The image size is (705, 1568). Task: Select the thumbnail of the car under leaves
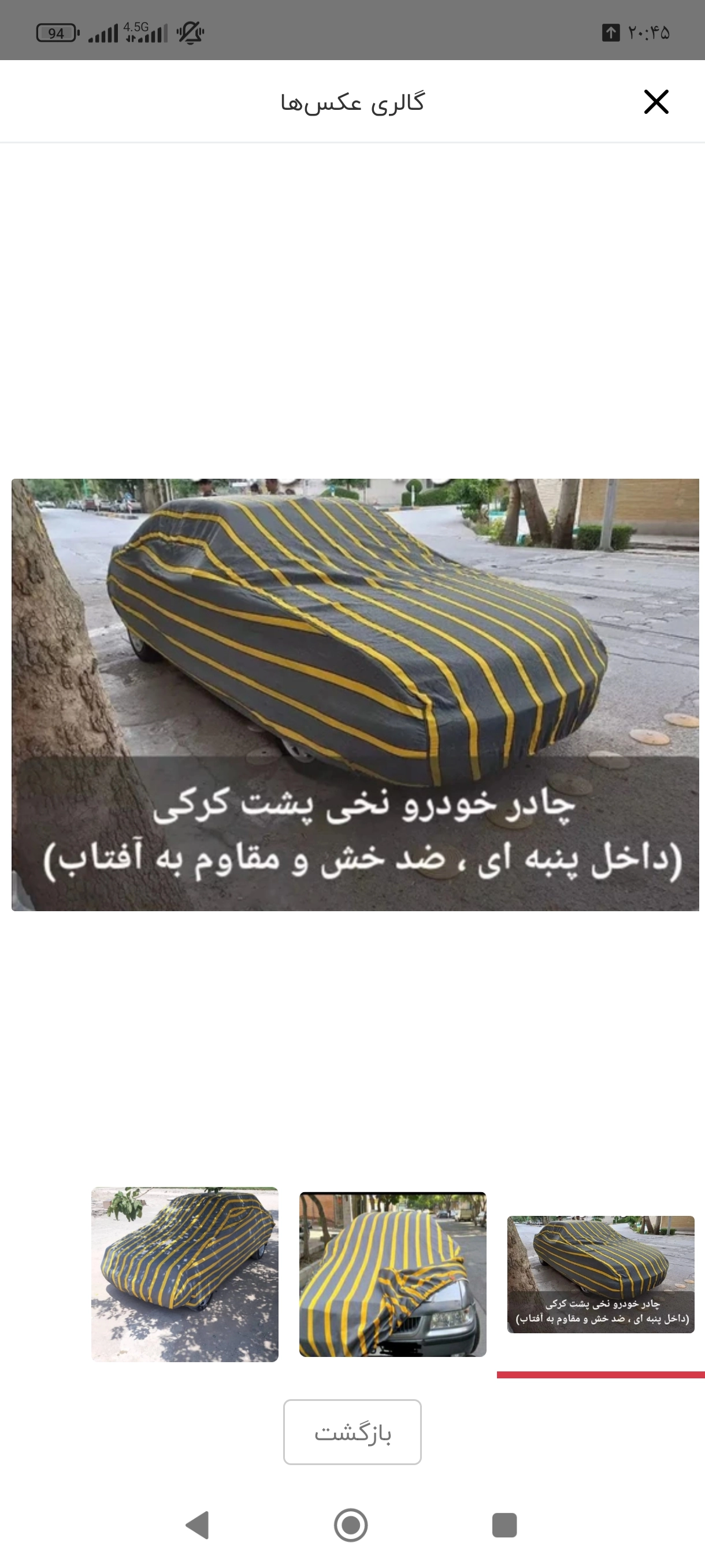click(184, 1274)
